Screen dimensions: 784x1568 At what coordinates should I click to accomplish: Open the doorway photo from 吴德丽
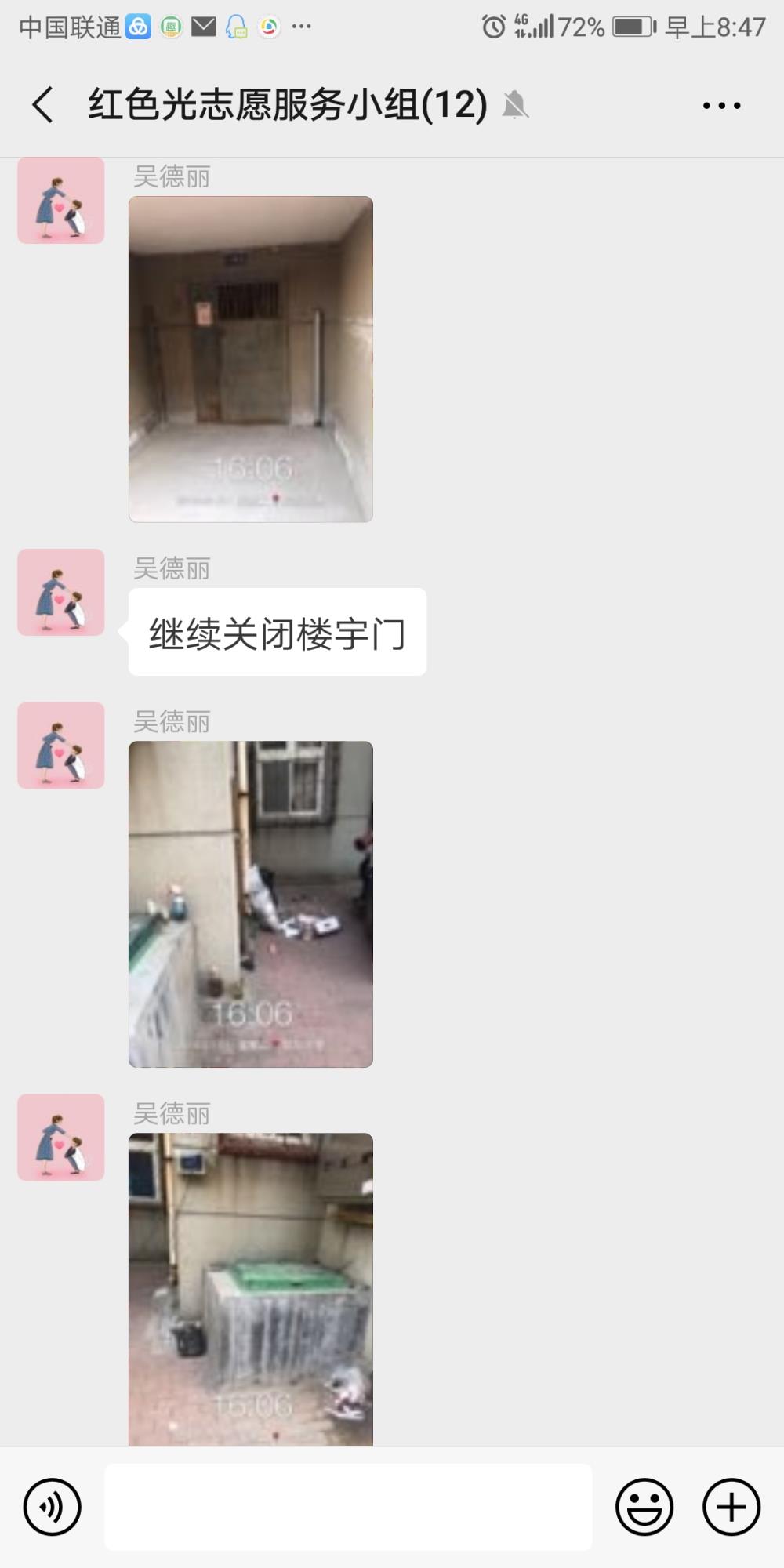coord(251,359)
